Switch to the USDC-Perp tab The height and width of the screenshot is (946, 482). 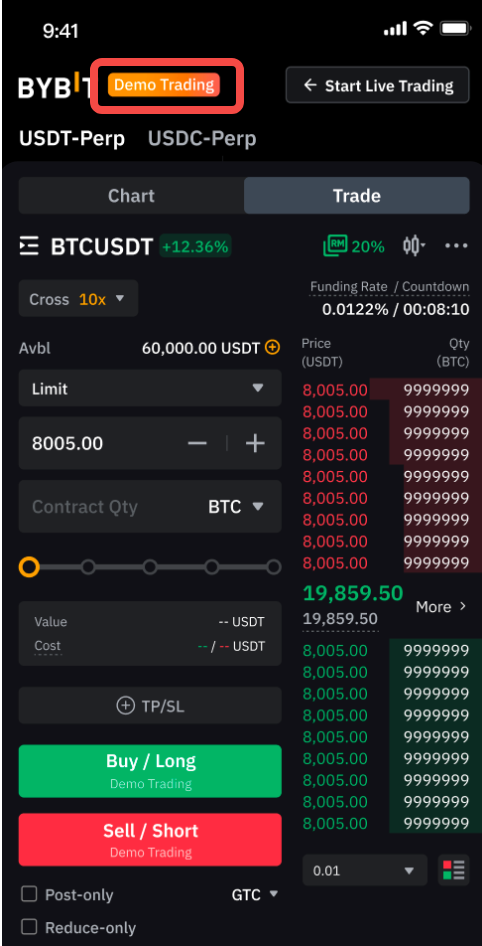pyautogui.click(x=202, y=139)
